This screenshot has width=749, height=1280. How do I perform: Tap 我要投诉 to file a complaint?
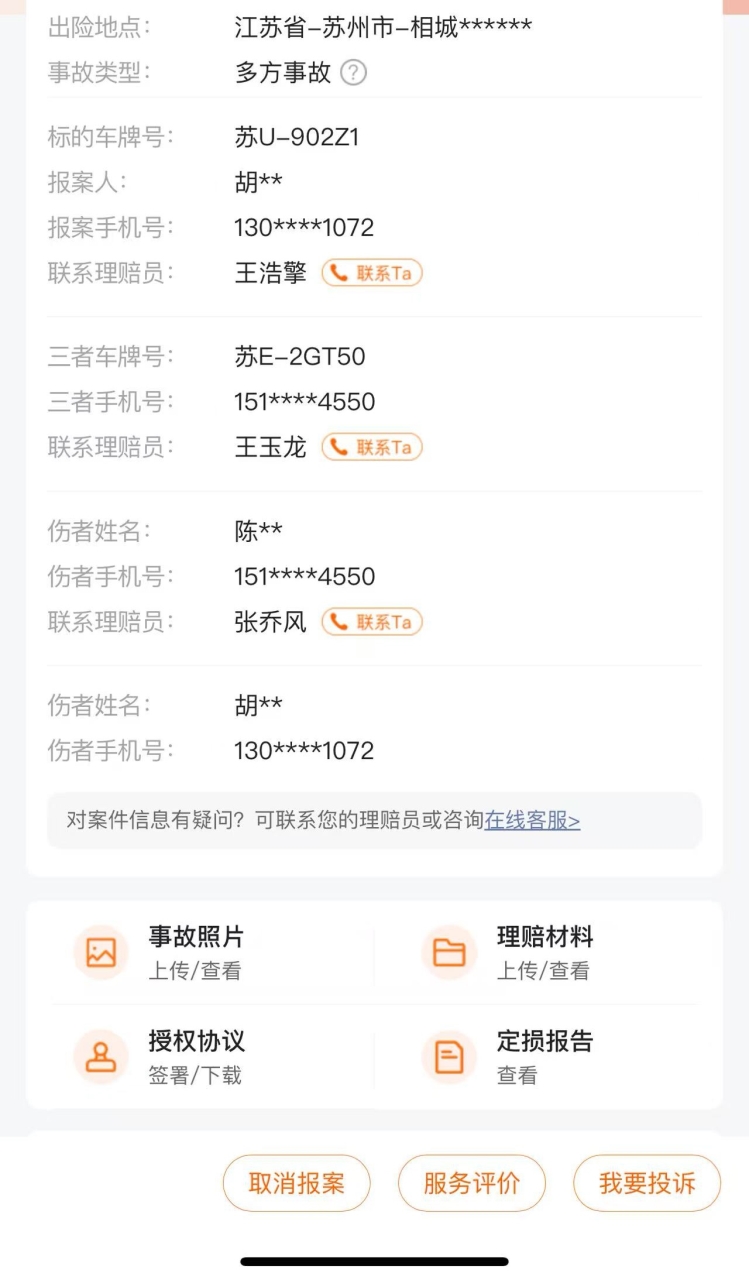tap(647, 1183)
